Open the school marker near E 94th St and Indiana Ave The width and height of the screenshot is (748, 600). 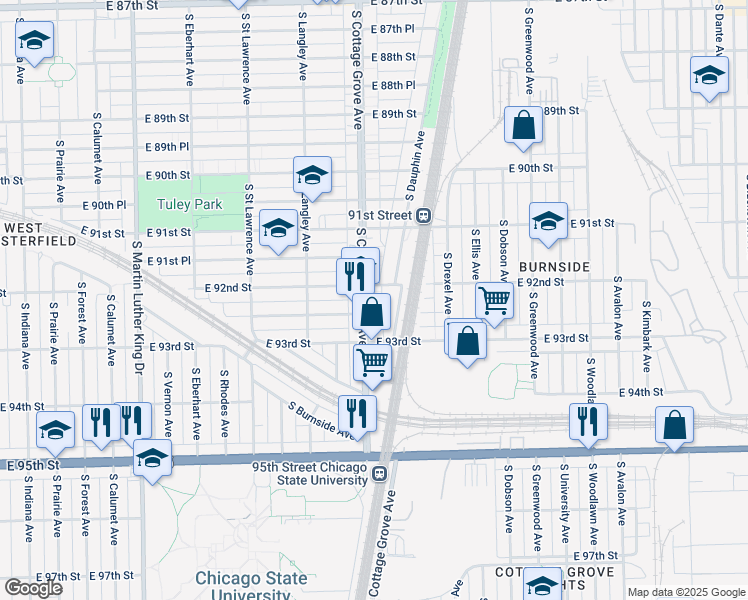point(55,431)
